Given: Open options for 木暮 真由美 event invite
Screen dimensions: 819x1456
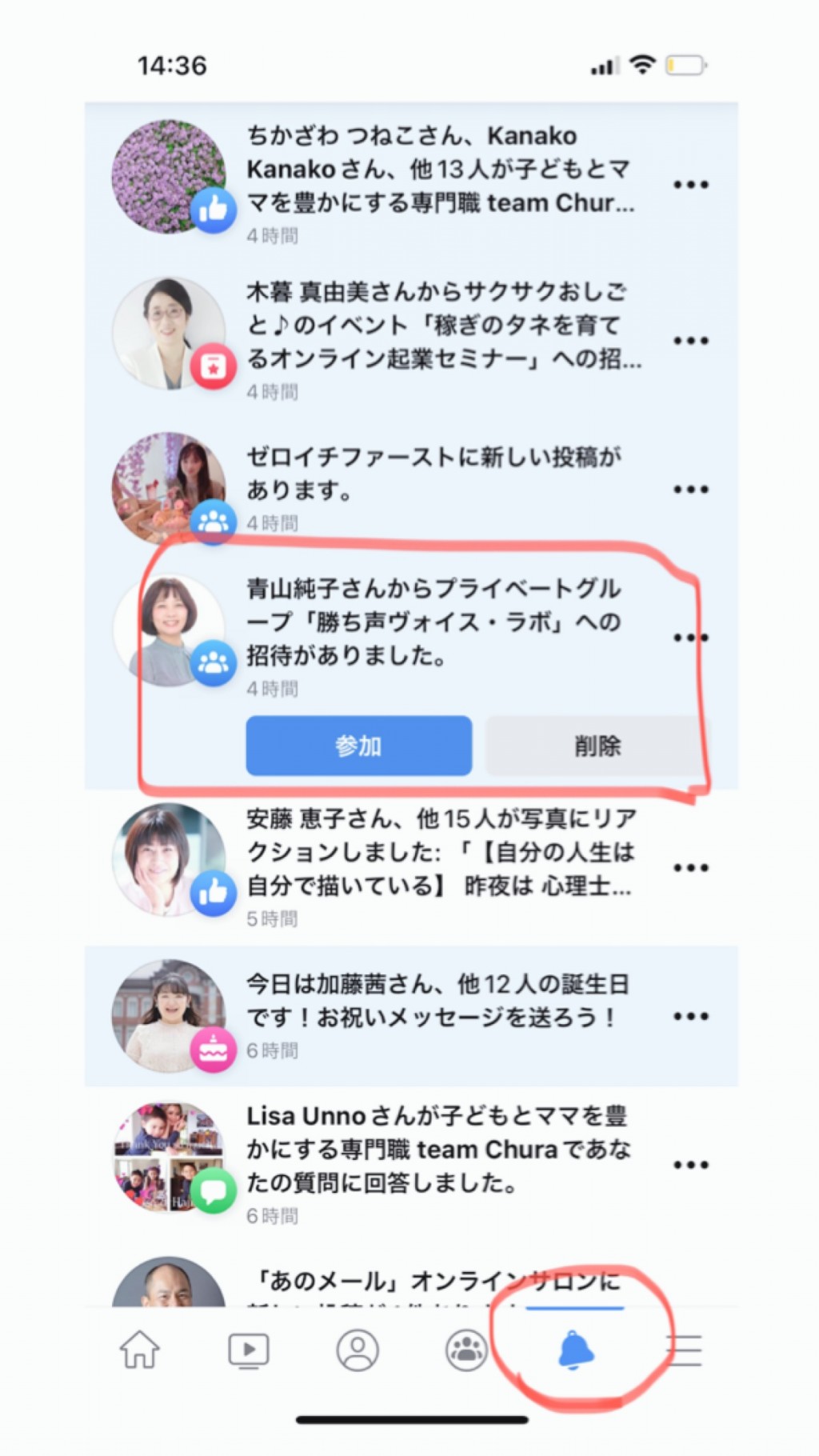Looking at the screenshot, I should (x=691, y=341).
